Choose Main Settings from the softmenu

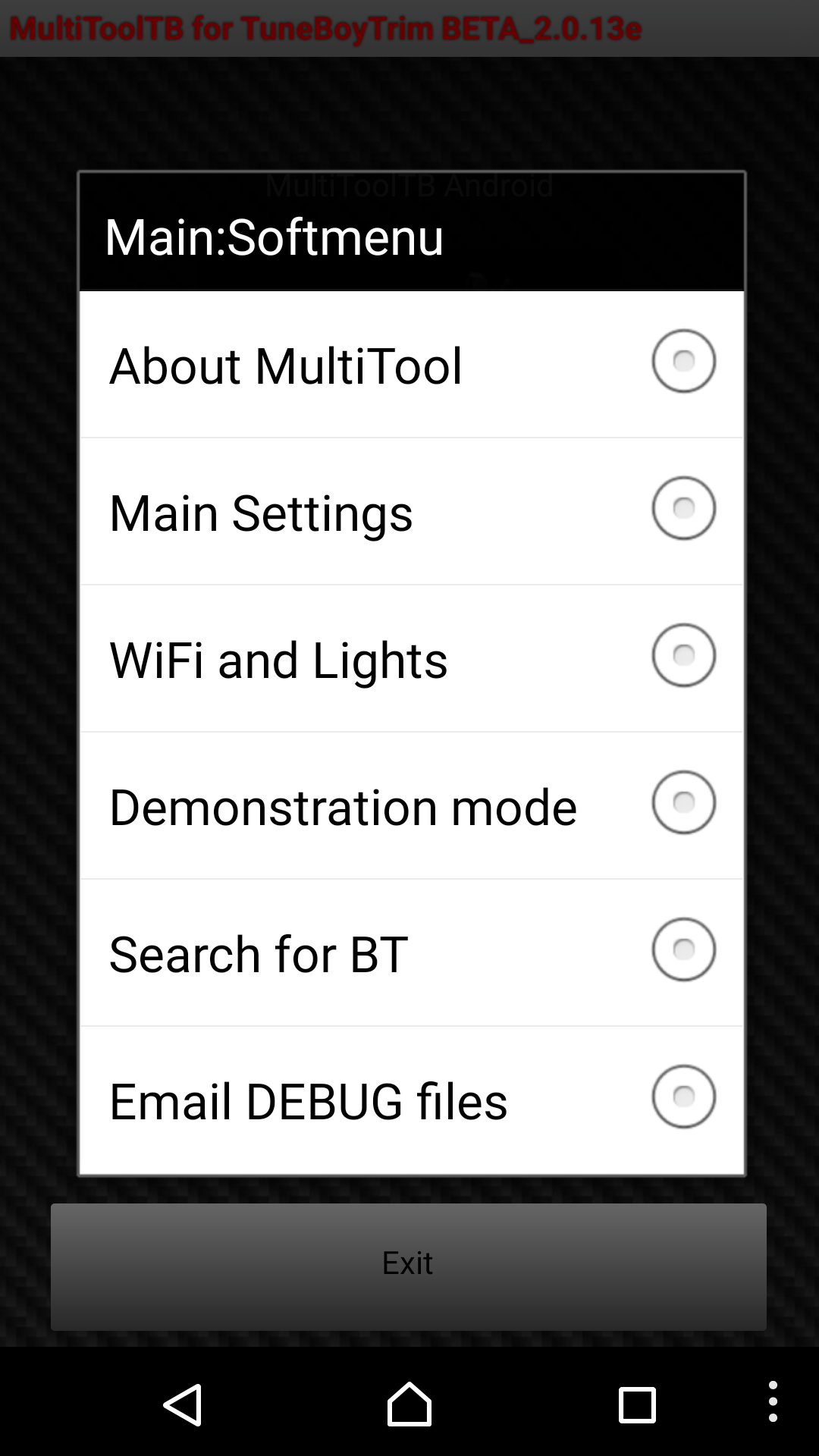(411, 512)
